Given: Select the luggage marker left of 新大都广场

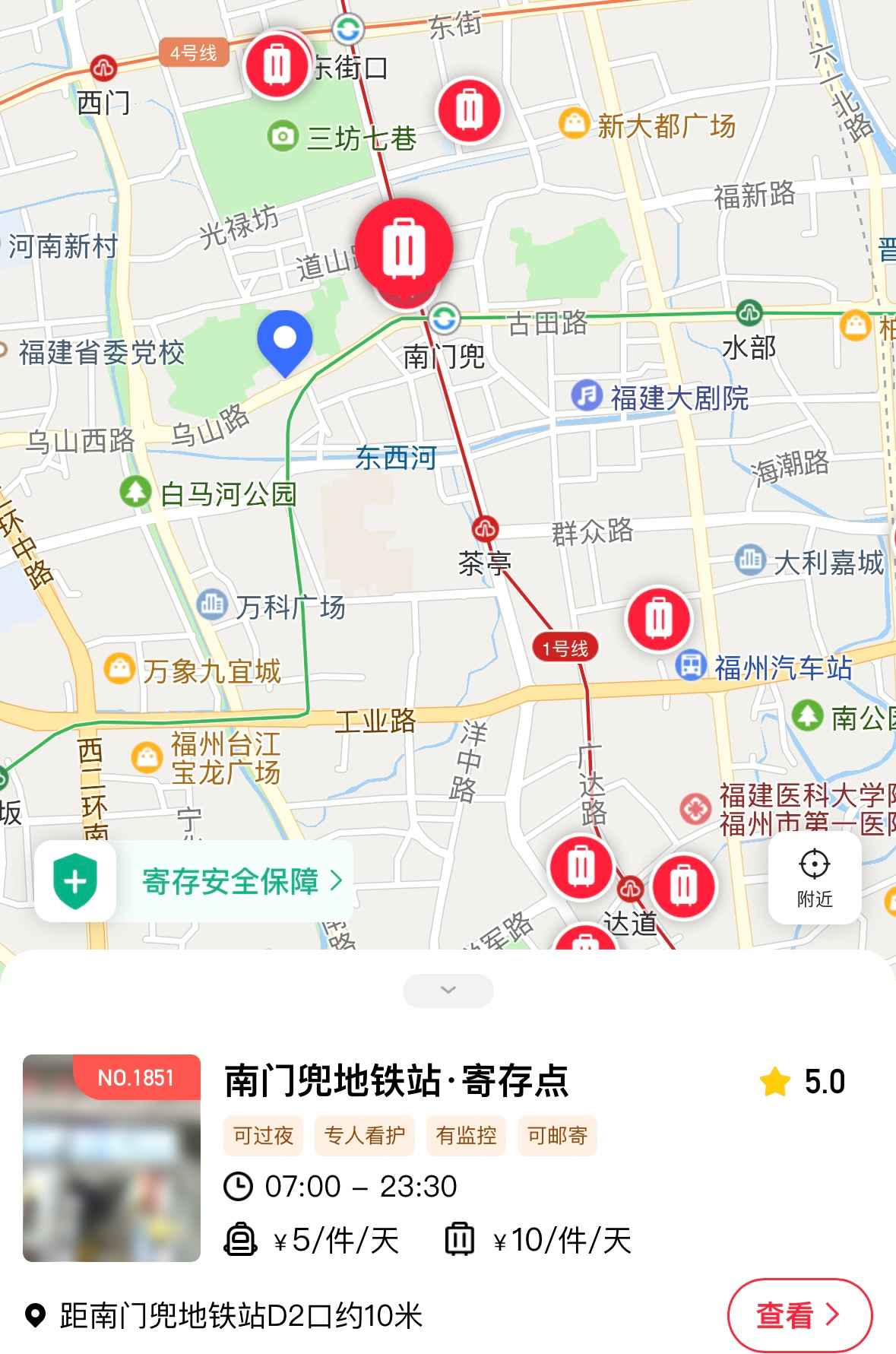Looking at the screenshot, I should (470, 110).
